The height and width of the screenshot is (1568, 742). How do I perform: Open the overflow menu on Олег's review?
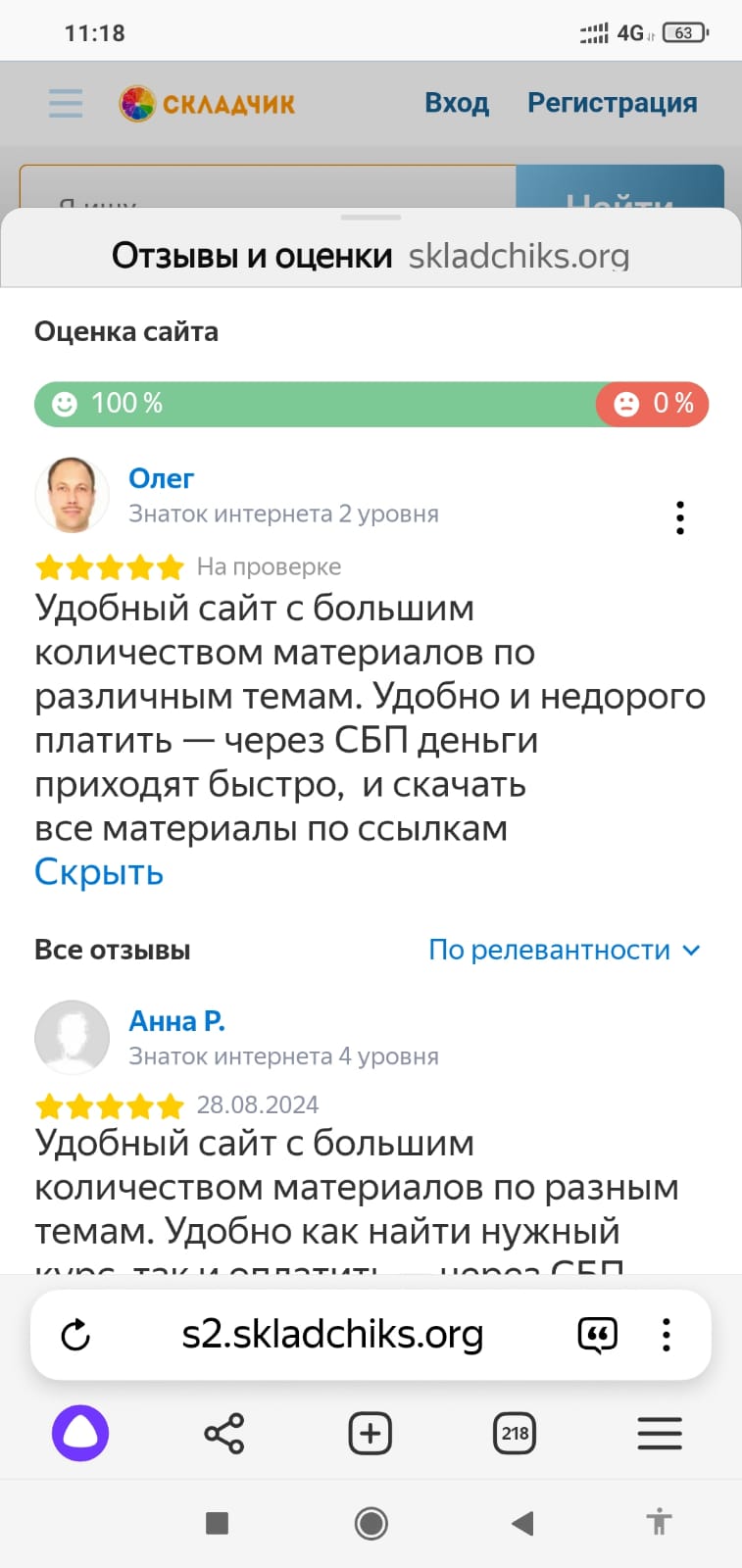coord(679,517)
